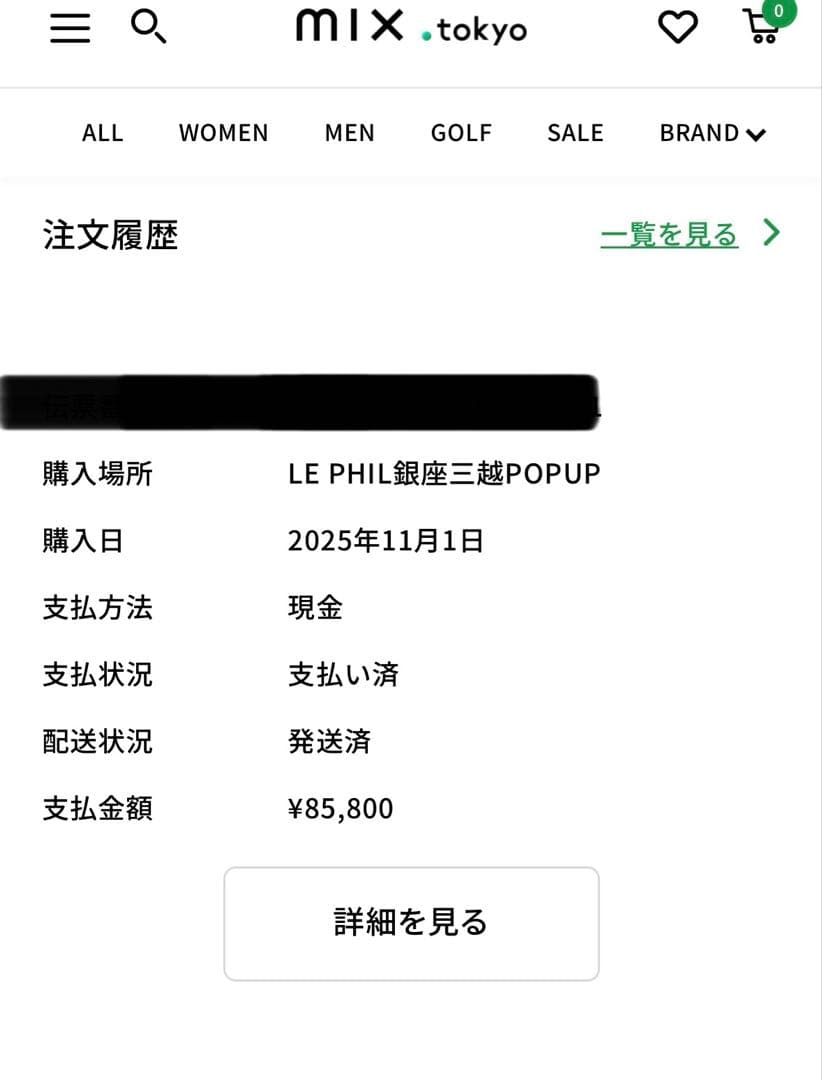This screenshot has height=1080, width=822.
Task: Open the shopping cart
Action: coord(764,26)
